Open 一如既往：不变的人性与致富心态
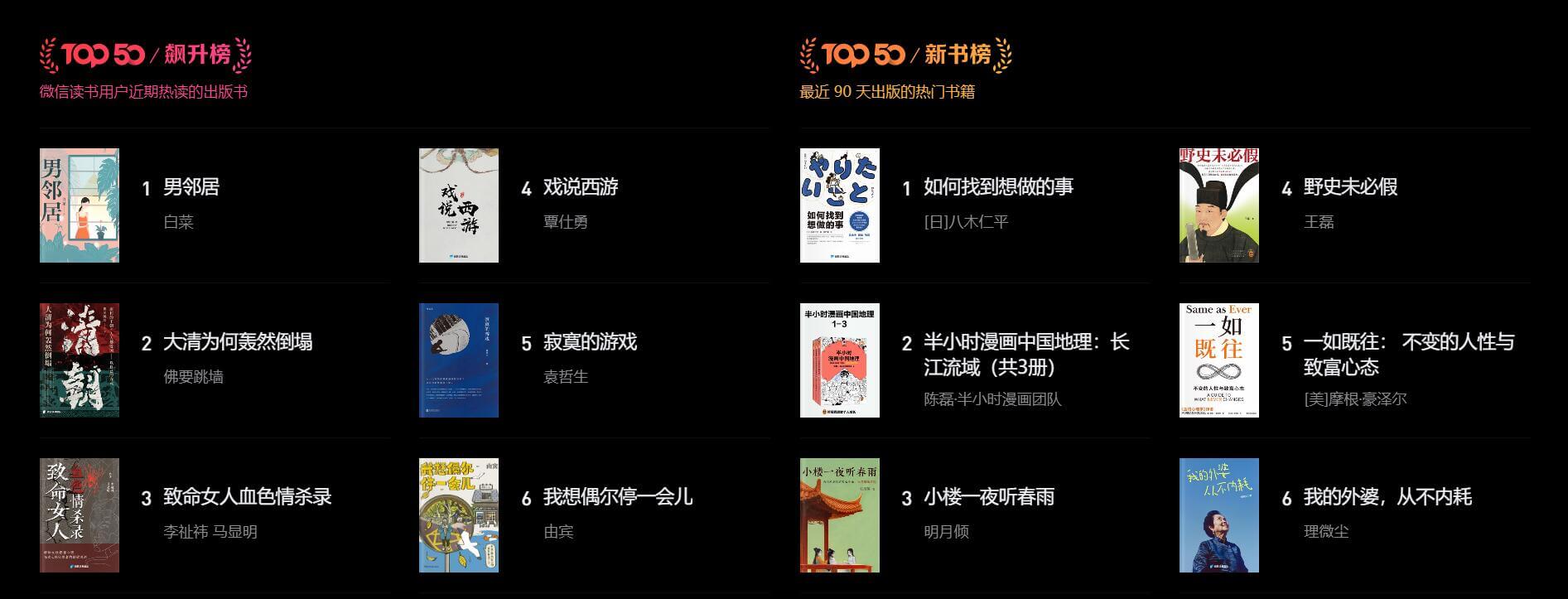This screenshot has width=1568, height=599. [x=1408, y=355]
